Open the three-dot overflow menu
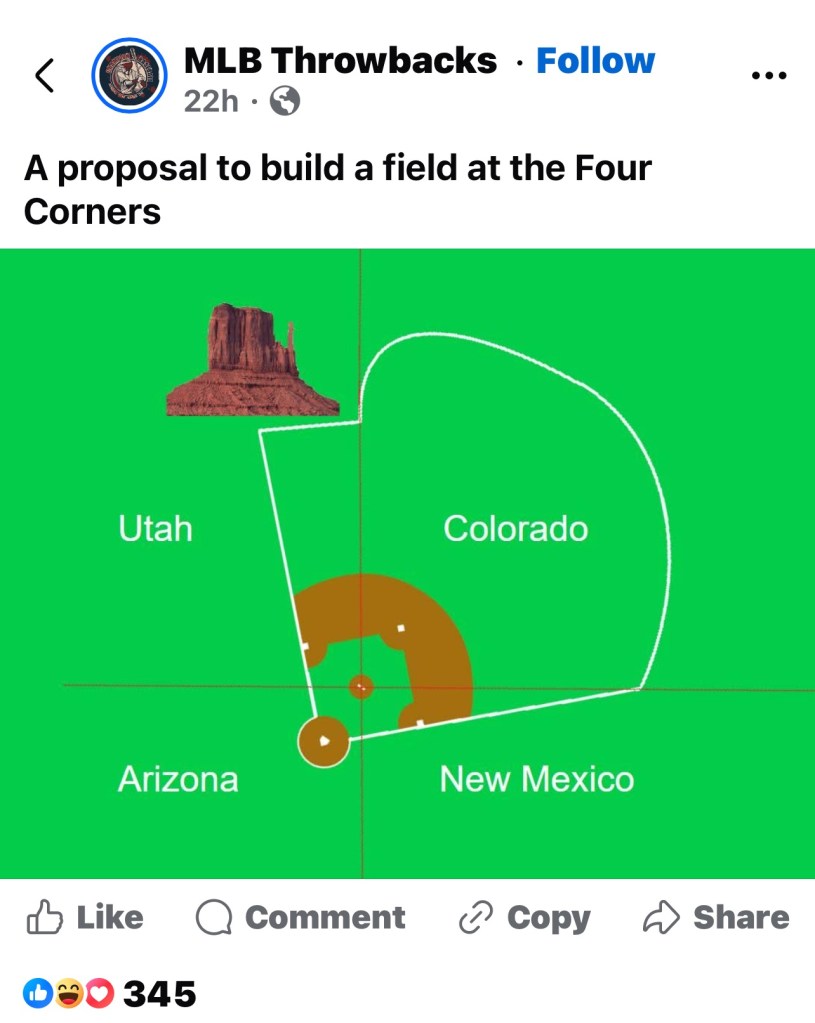Image resolution: width=815 pixels, height=1023 pixels. pos(768,76)
